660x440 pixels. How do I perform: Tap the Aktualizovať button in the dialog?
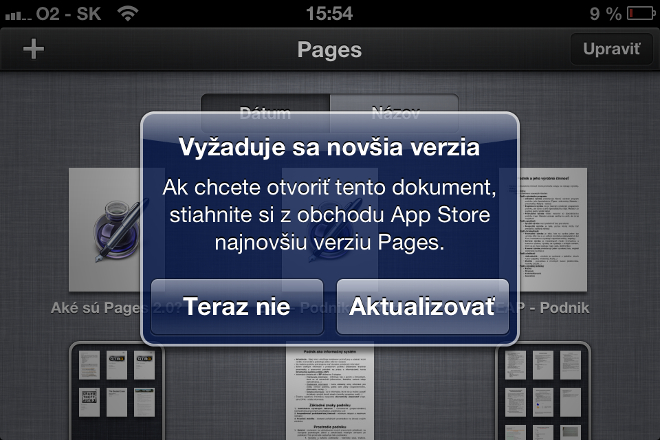pyautogui.click(x=423, y=306)
